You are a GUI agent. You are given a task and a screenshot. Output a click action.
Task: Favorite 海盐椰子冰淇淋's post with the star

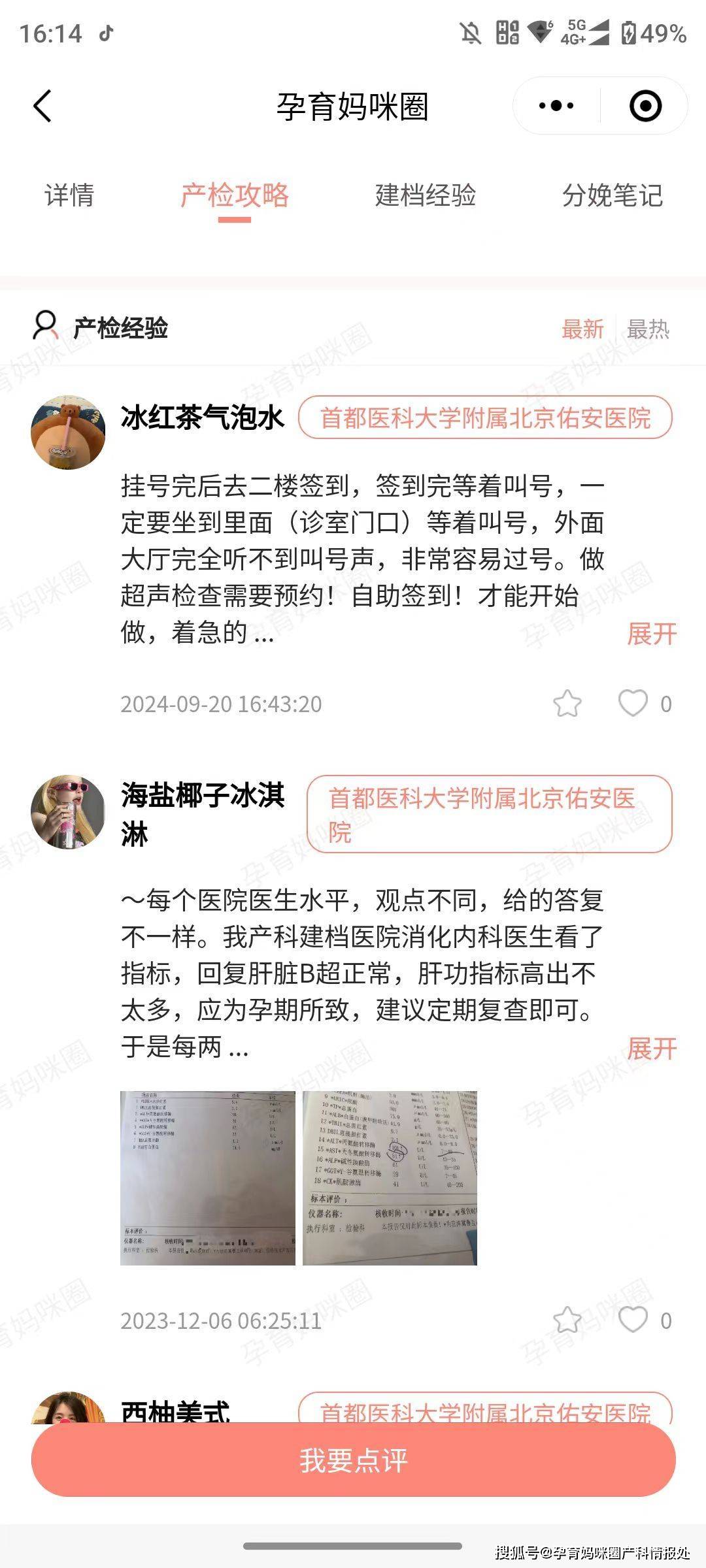(x=567, y=1320)
